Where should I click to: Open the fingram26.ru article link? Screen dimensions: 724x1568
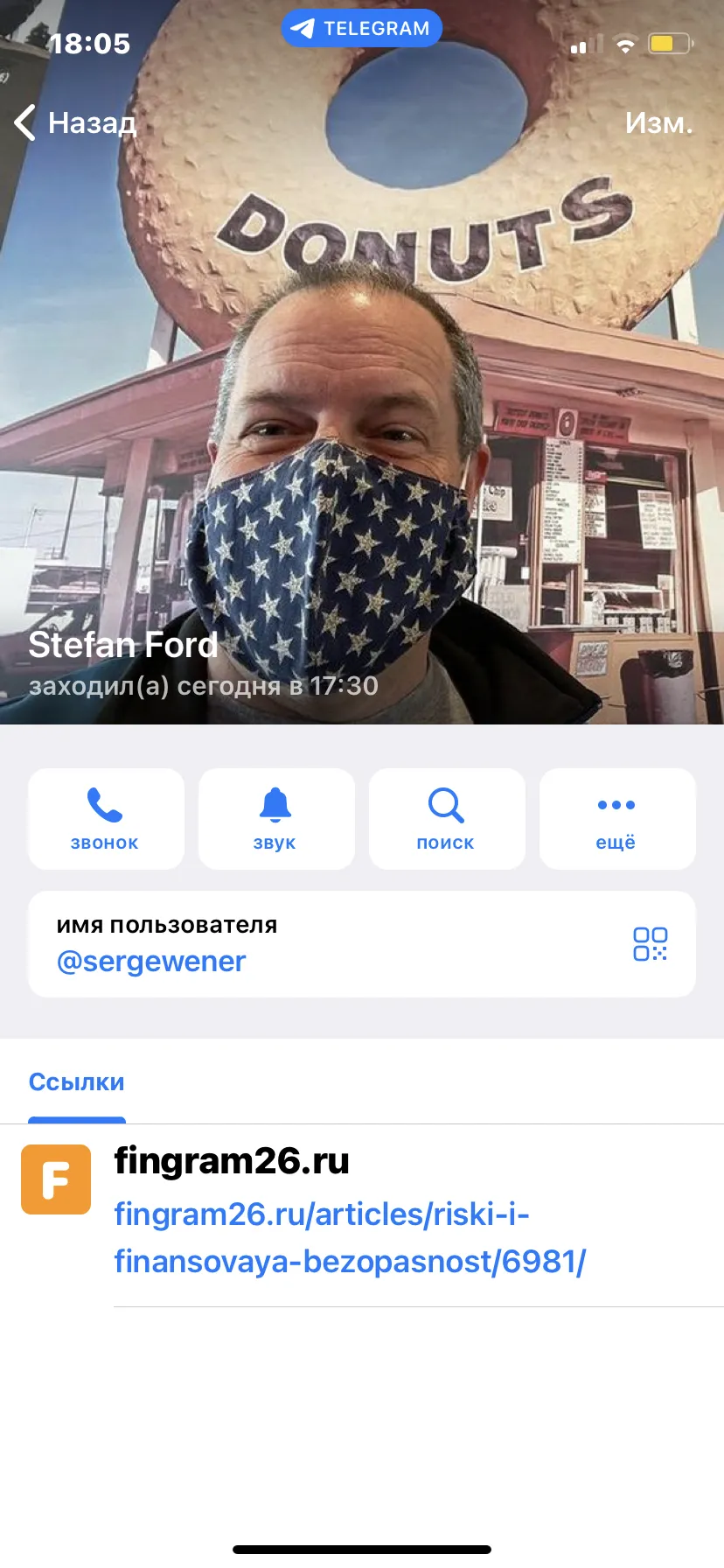tap(350, 1237)
